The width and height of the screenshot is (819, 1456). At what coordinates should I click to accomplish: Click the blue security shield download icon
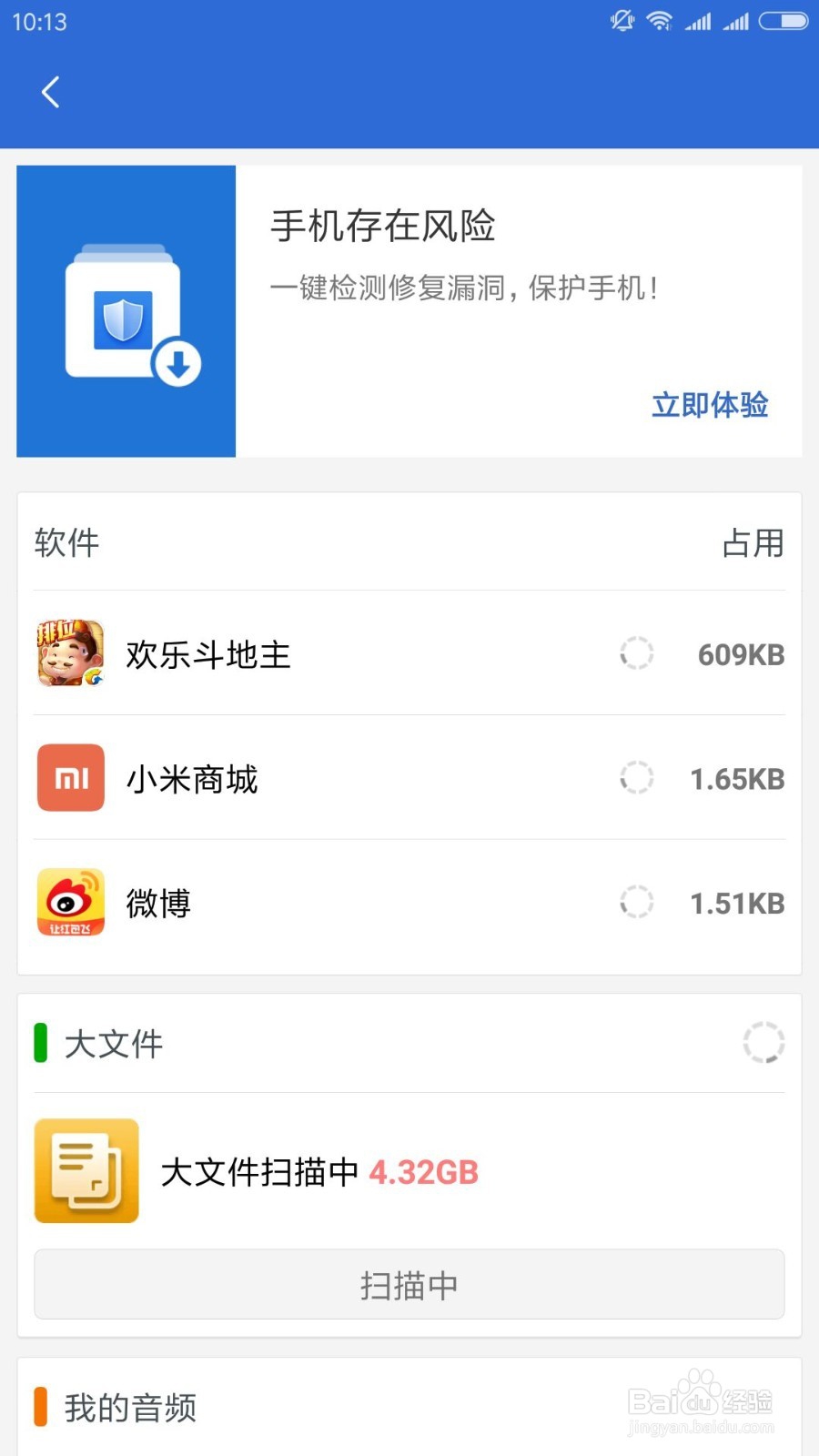(x=126, y=310)
